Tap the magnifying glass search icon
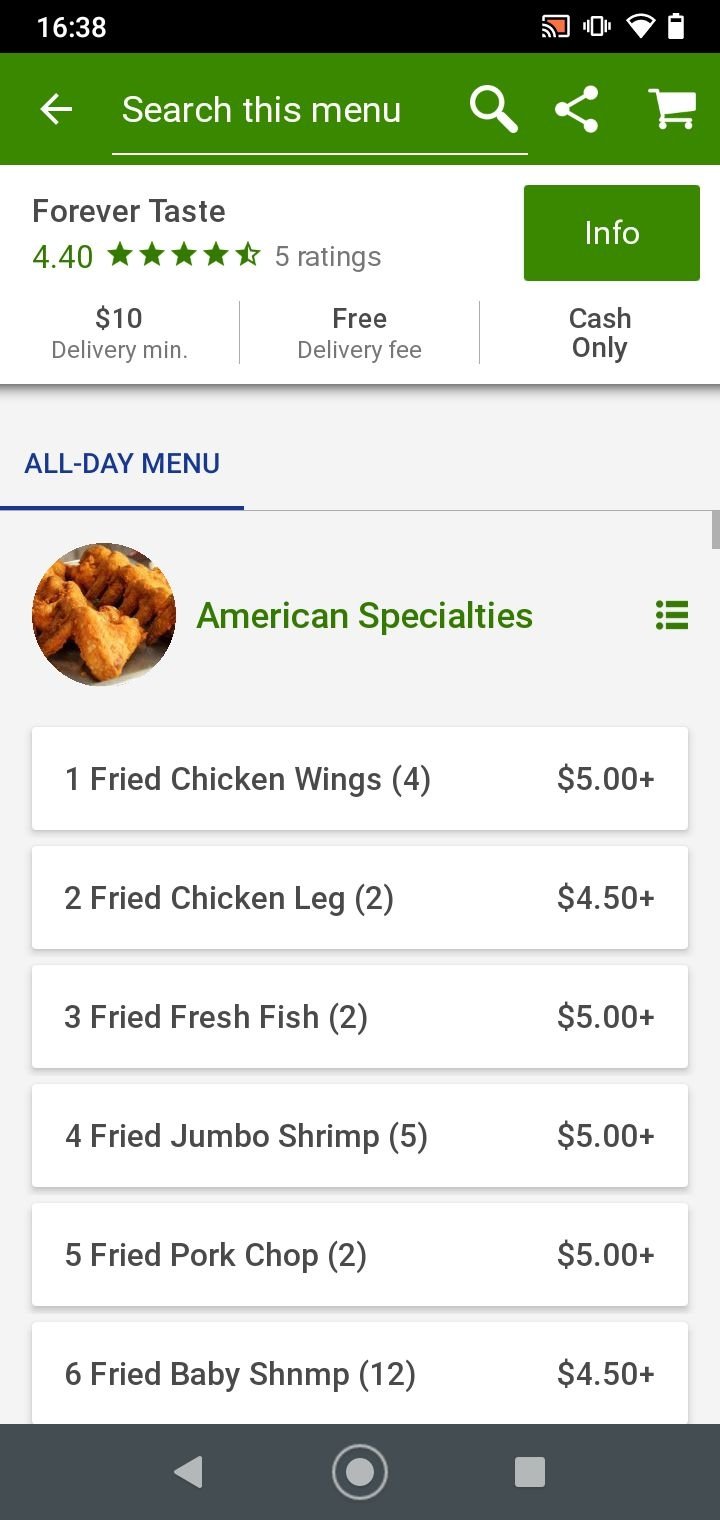Screen dimensions: 720x1520 point(493,109)
